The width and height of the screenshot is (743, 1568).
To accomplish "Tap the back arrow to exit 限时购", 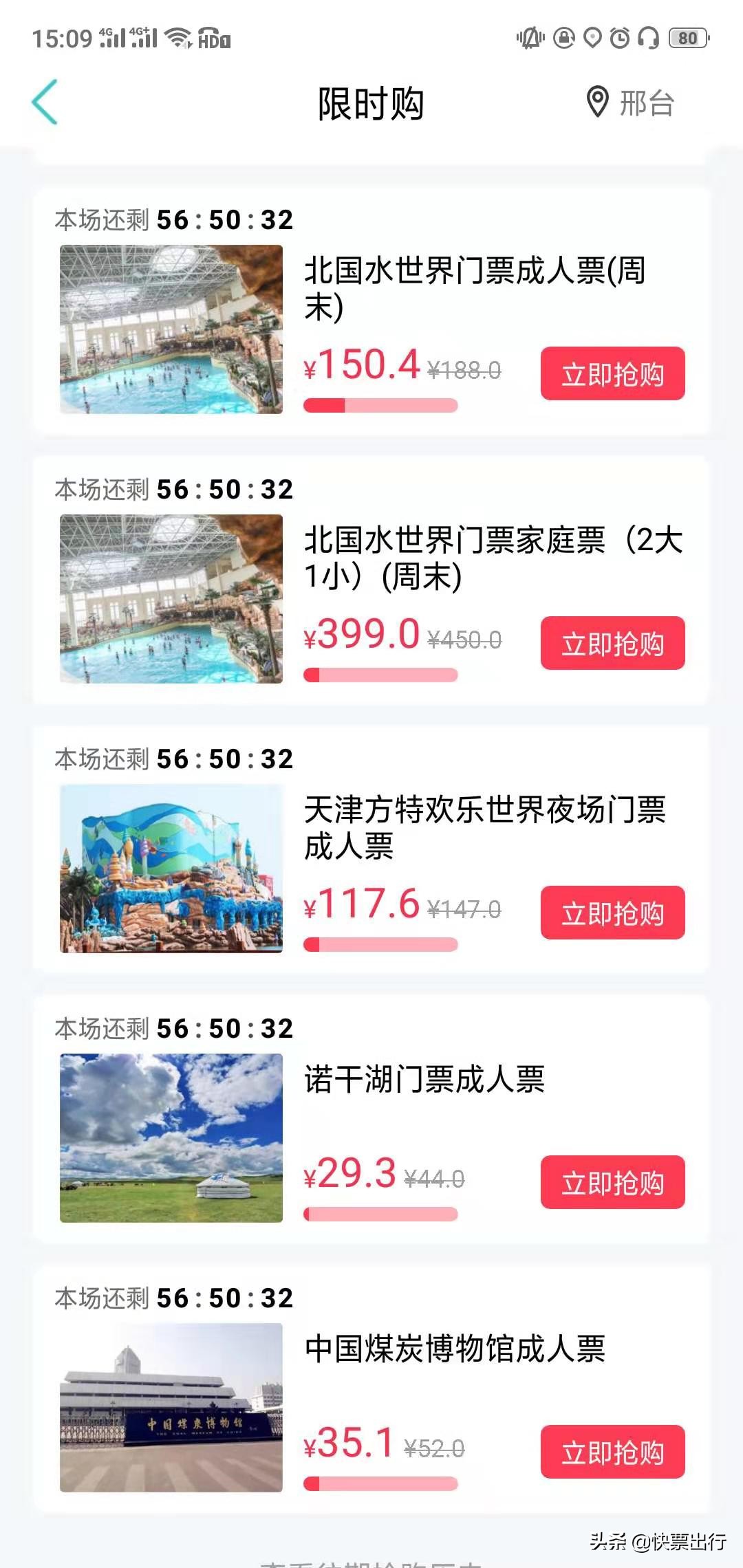I will 43,102.
